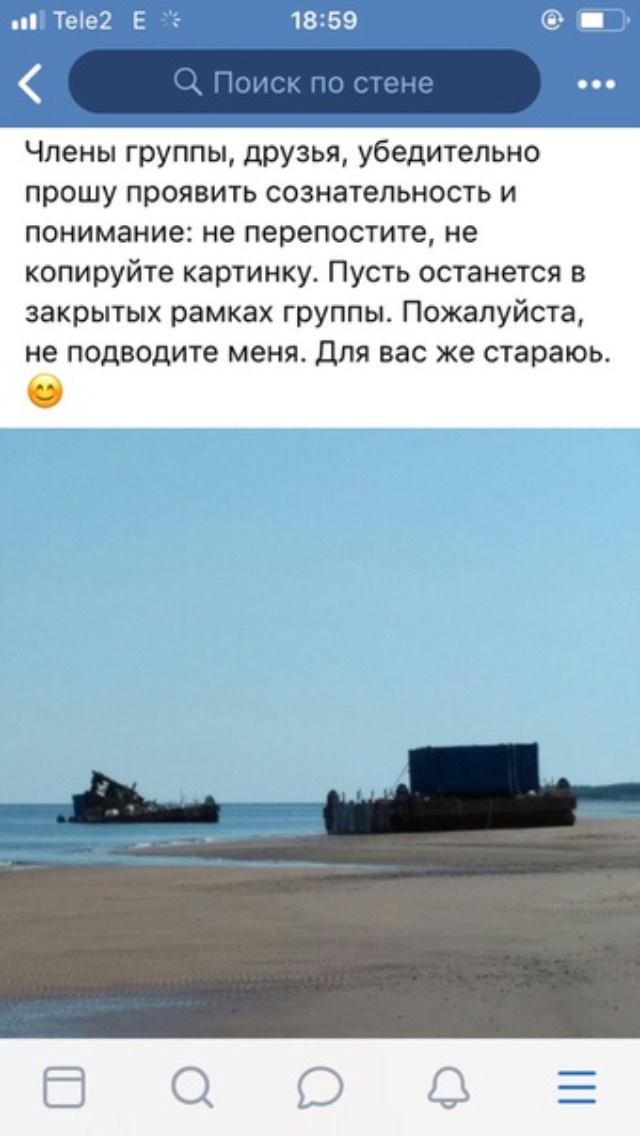This screenshot has width=640, height=1136.
Task: Open the notifications bell tab
Action: (x=448, y=1087)
